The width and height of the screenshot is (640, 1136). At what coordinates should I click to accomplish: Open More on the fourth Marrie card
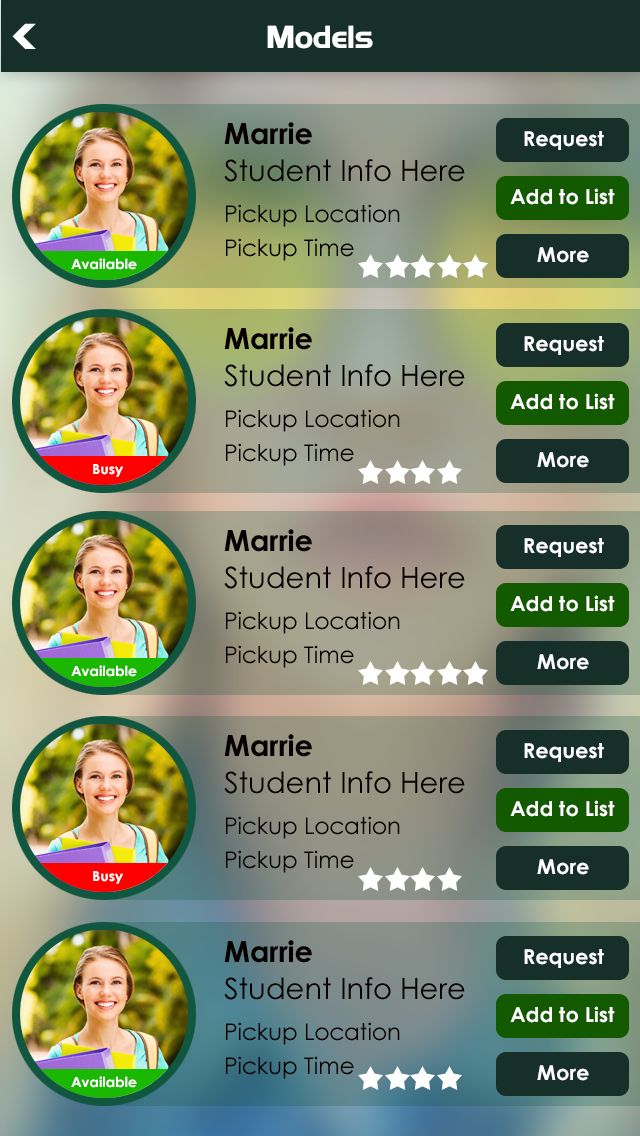point(562,867)
